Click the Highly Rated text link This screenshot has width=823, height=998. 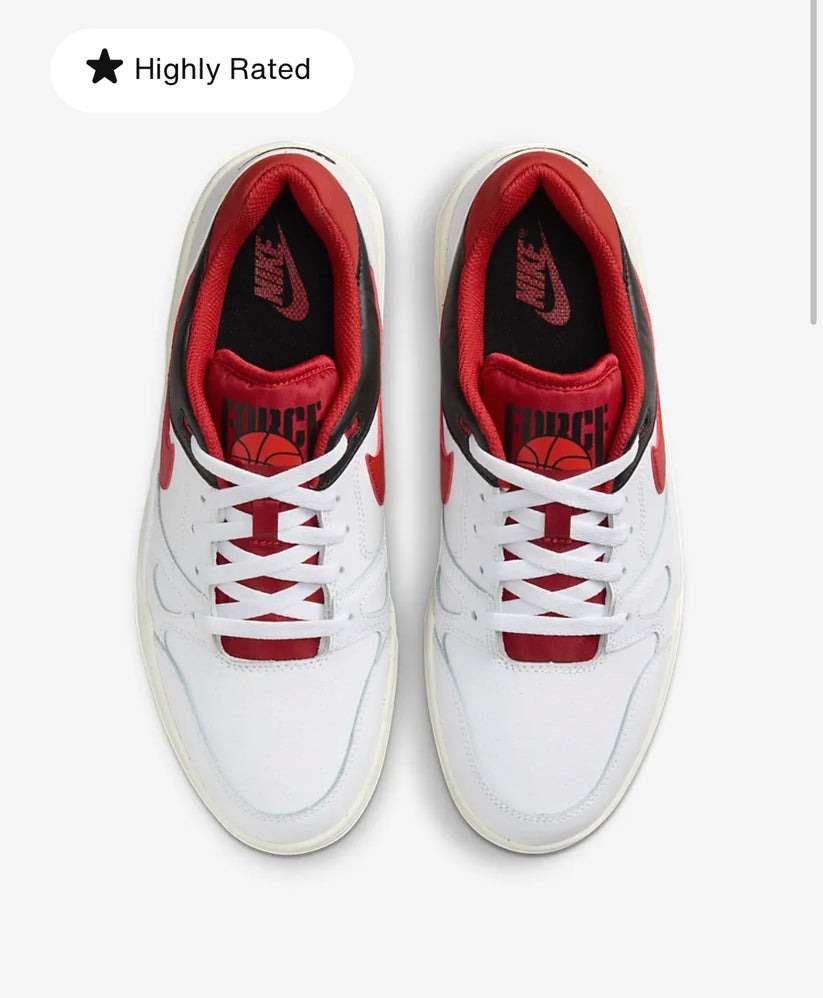[x=222, y=68]
